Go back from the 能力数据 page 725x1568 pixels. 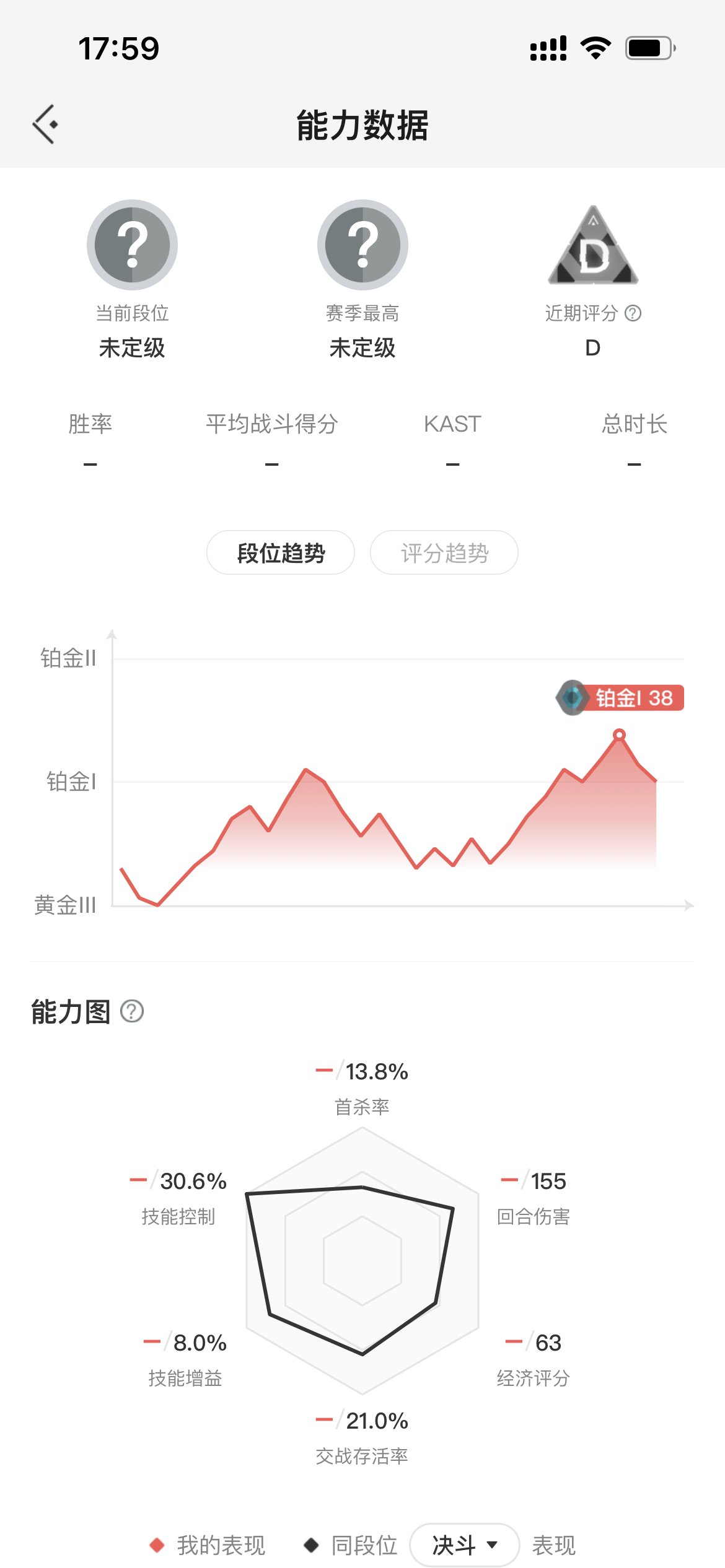[x=45, y=124]
